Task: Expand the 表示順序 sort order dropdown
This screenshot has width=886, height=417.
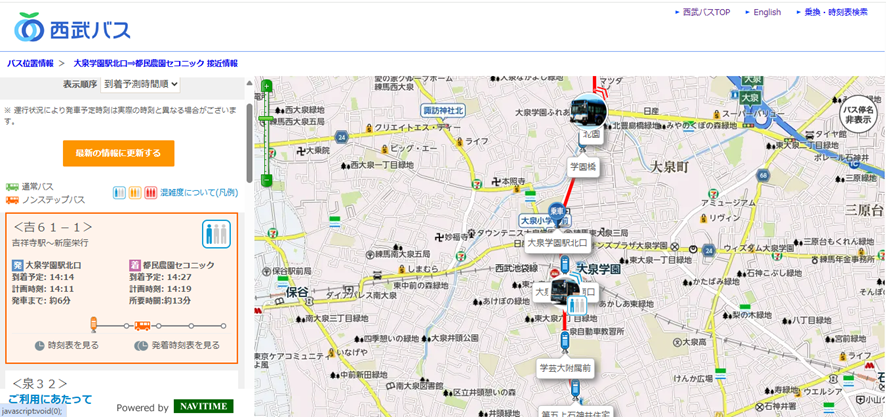Action: (x=140, y=85)
